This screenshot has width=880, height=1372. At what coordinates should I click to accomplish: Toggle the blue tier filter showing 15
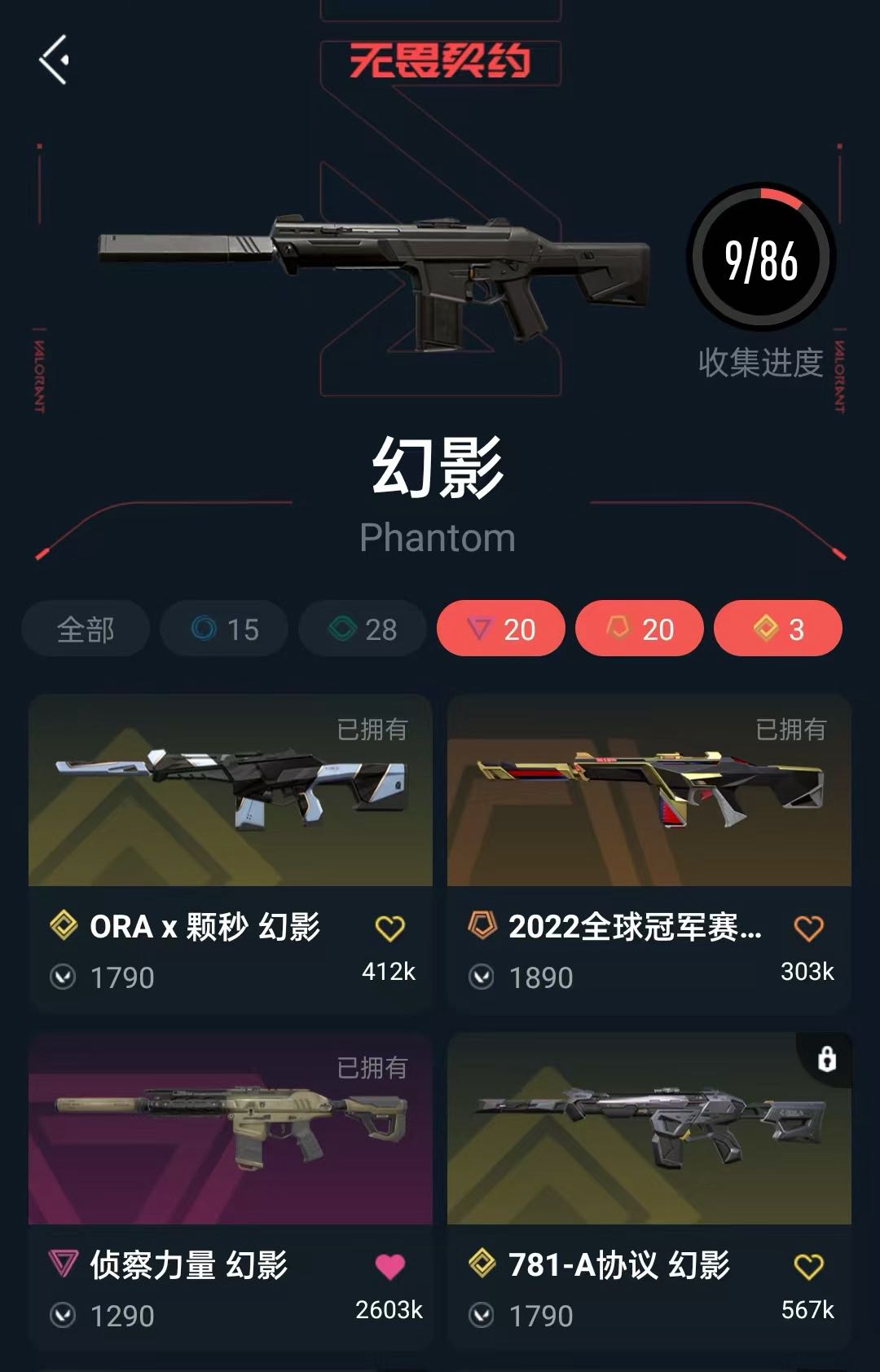pos(224,629)
